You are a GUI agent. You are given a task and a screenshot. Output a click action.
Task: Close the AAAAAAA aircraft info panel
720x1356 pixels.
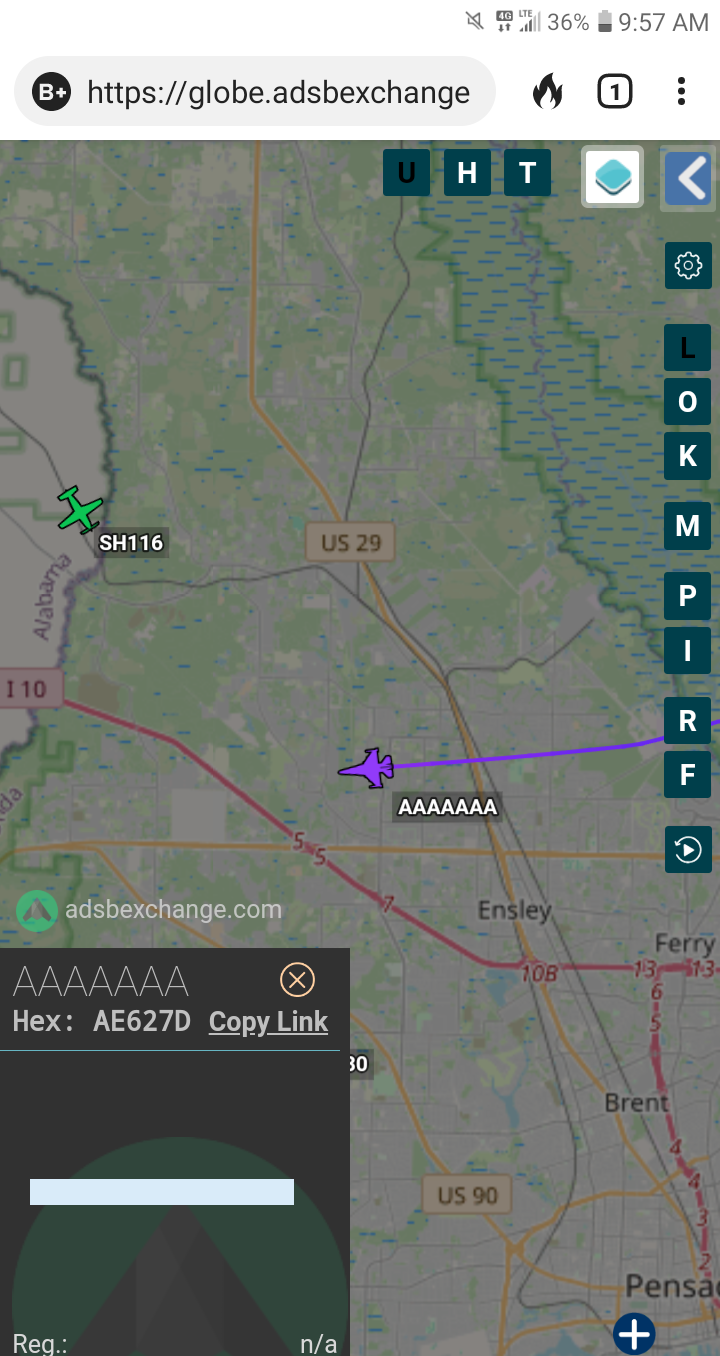[x=297, y=979]
